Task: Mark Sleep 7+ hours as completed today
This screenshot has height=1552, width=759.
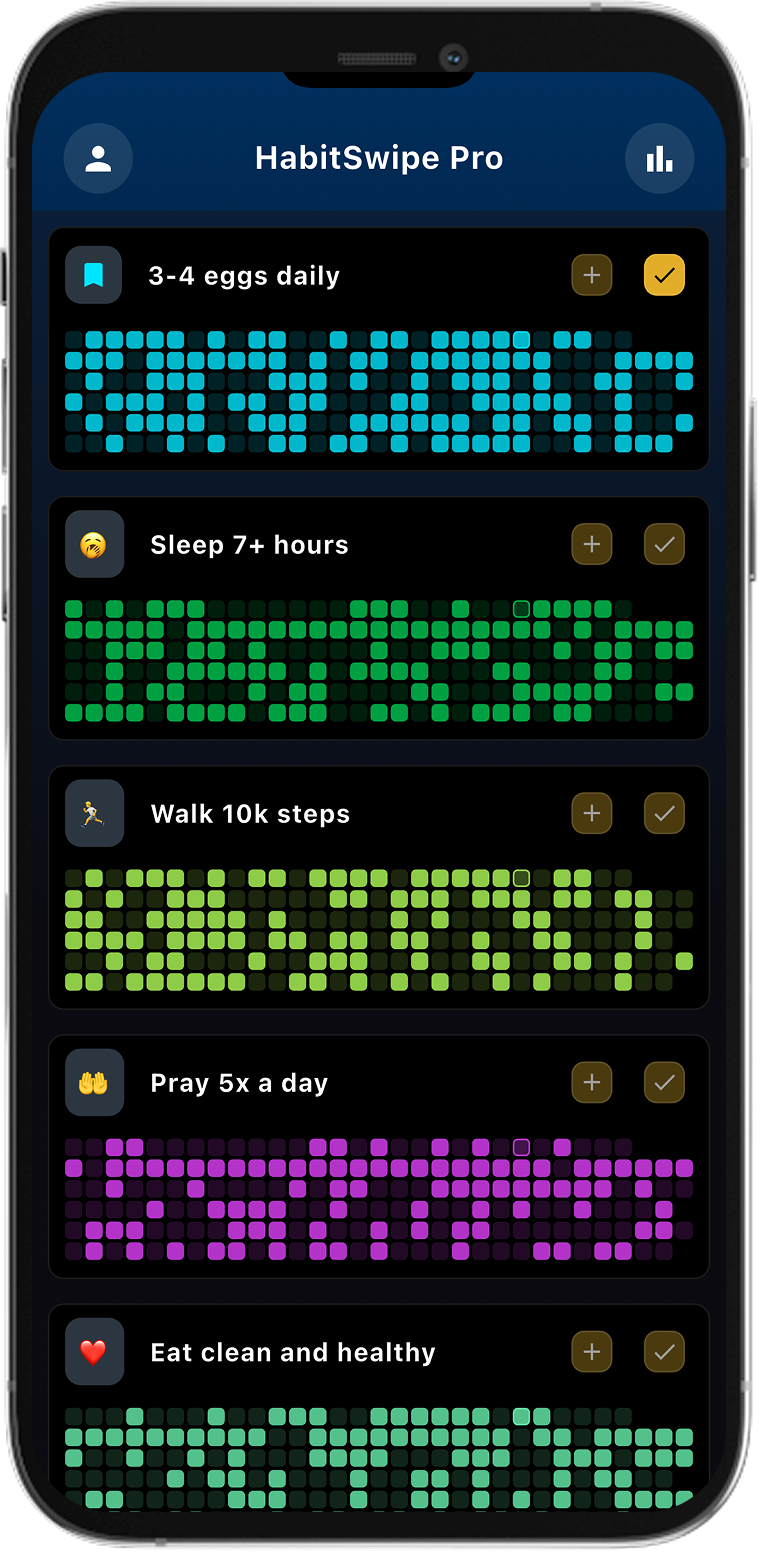Action: (x=664, y=544)
